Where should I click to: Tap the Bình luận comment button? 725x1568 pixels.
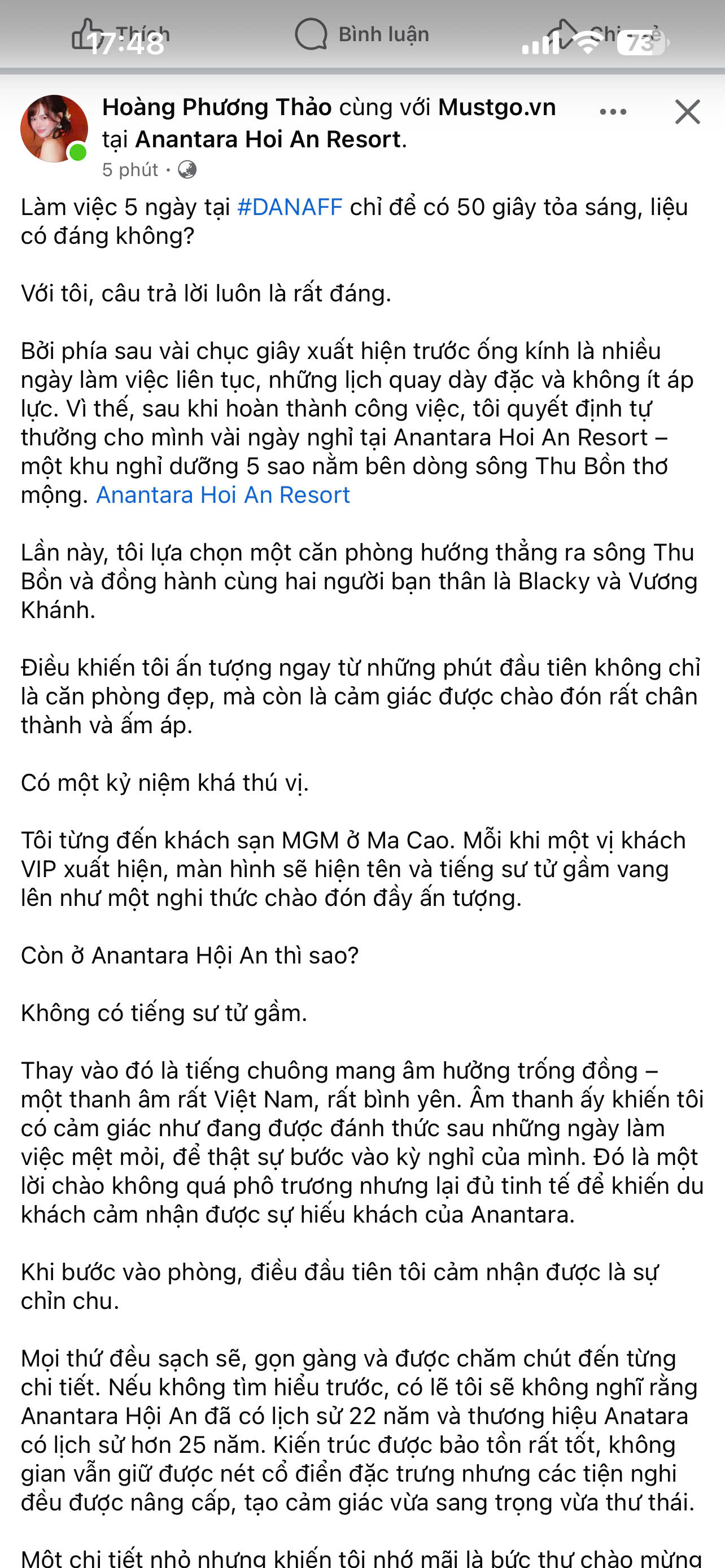coord(362,34)
